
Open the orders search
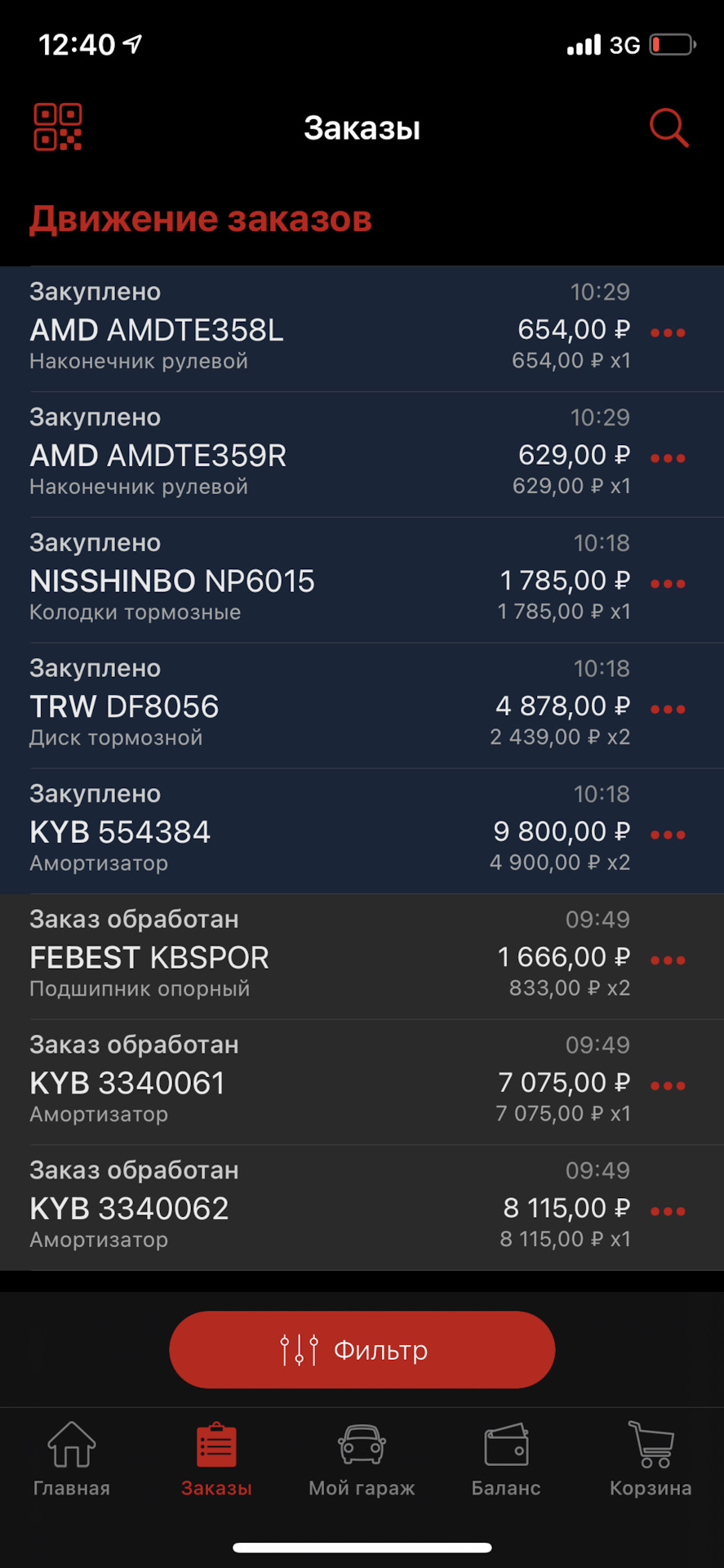pos(668,128)
